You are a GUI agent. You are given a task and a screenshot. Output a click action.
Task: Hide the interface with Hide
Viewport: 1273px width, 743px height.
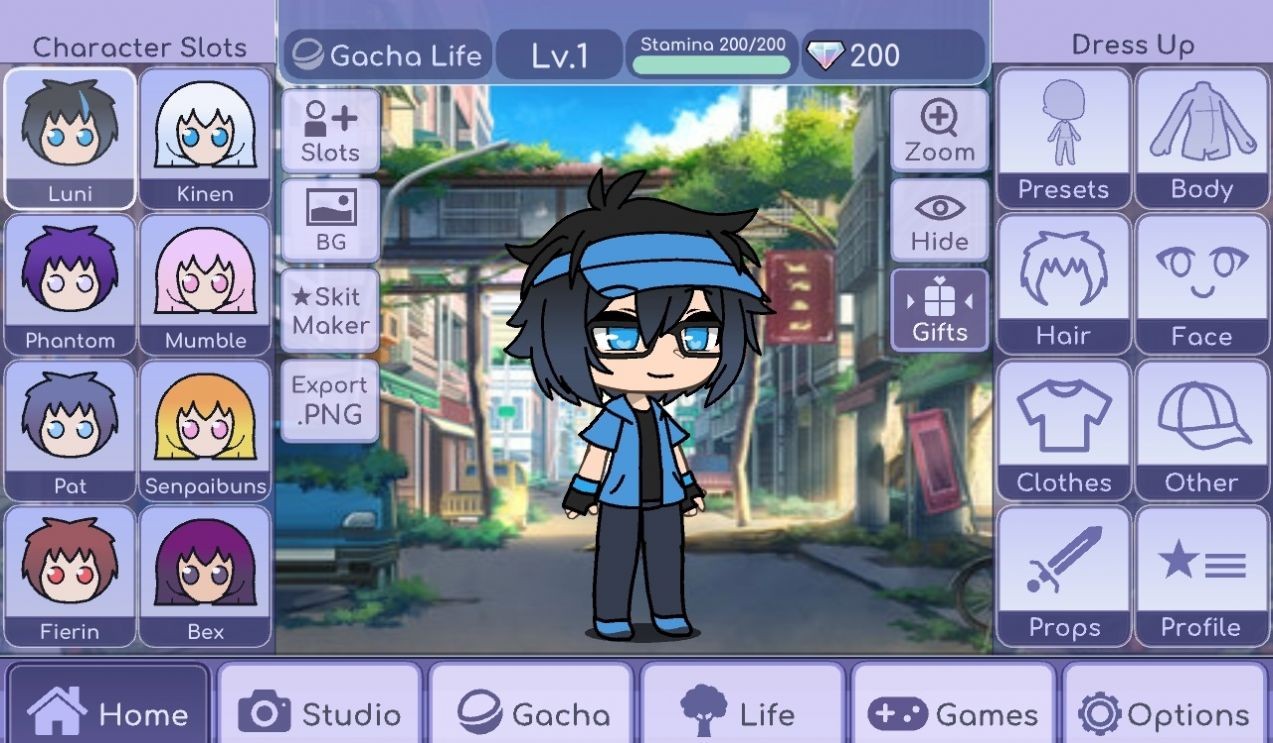939,221
